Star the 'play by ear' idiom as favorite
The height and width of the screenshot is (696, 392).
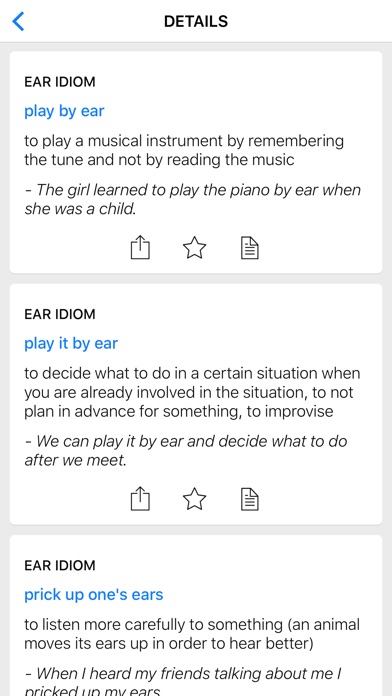tap(194, 248)
